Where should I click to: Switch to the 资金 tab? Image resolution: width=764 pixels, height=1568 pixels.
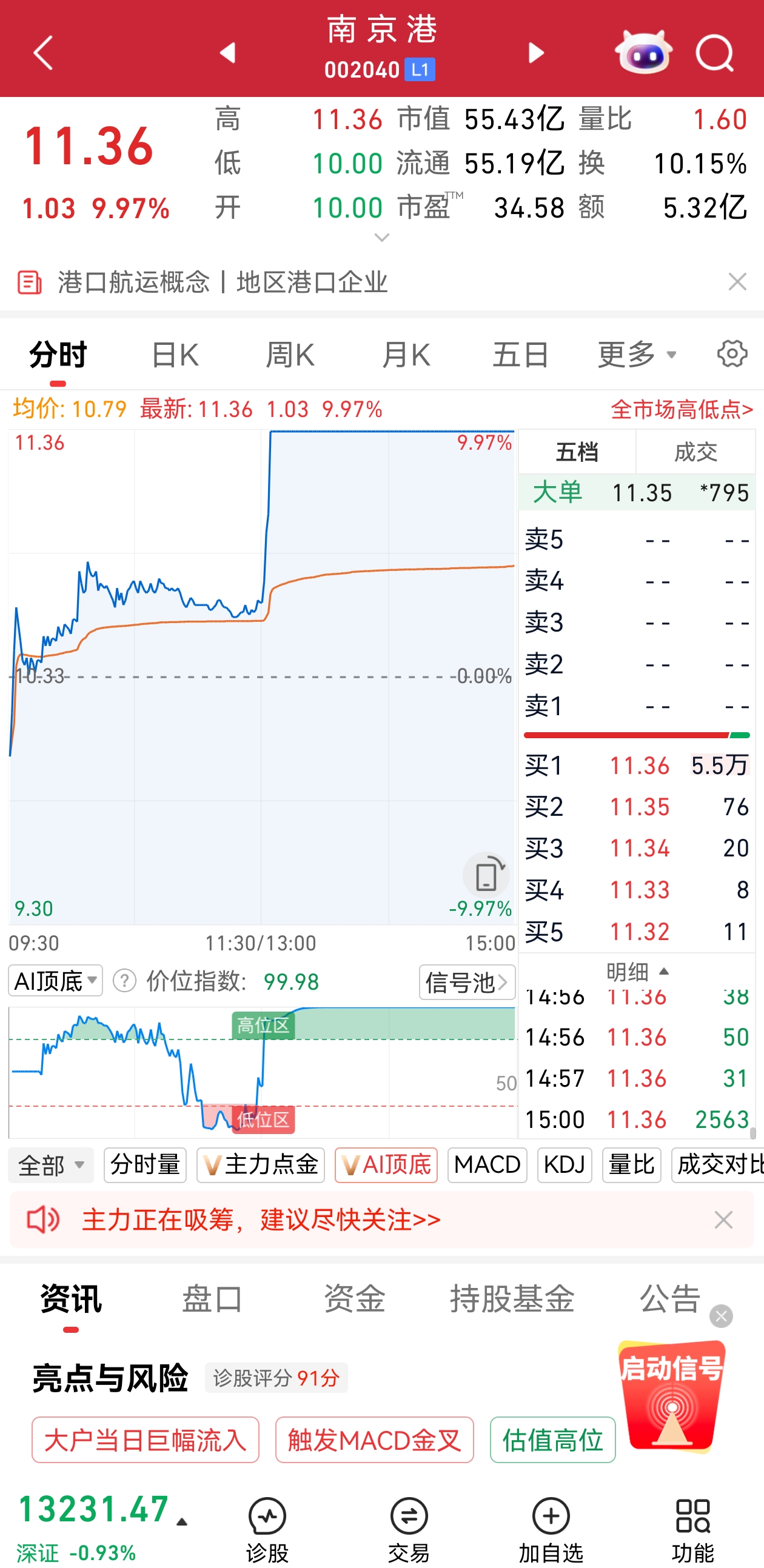pyautogui.click(x=354, y=1298)
